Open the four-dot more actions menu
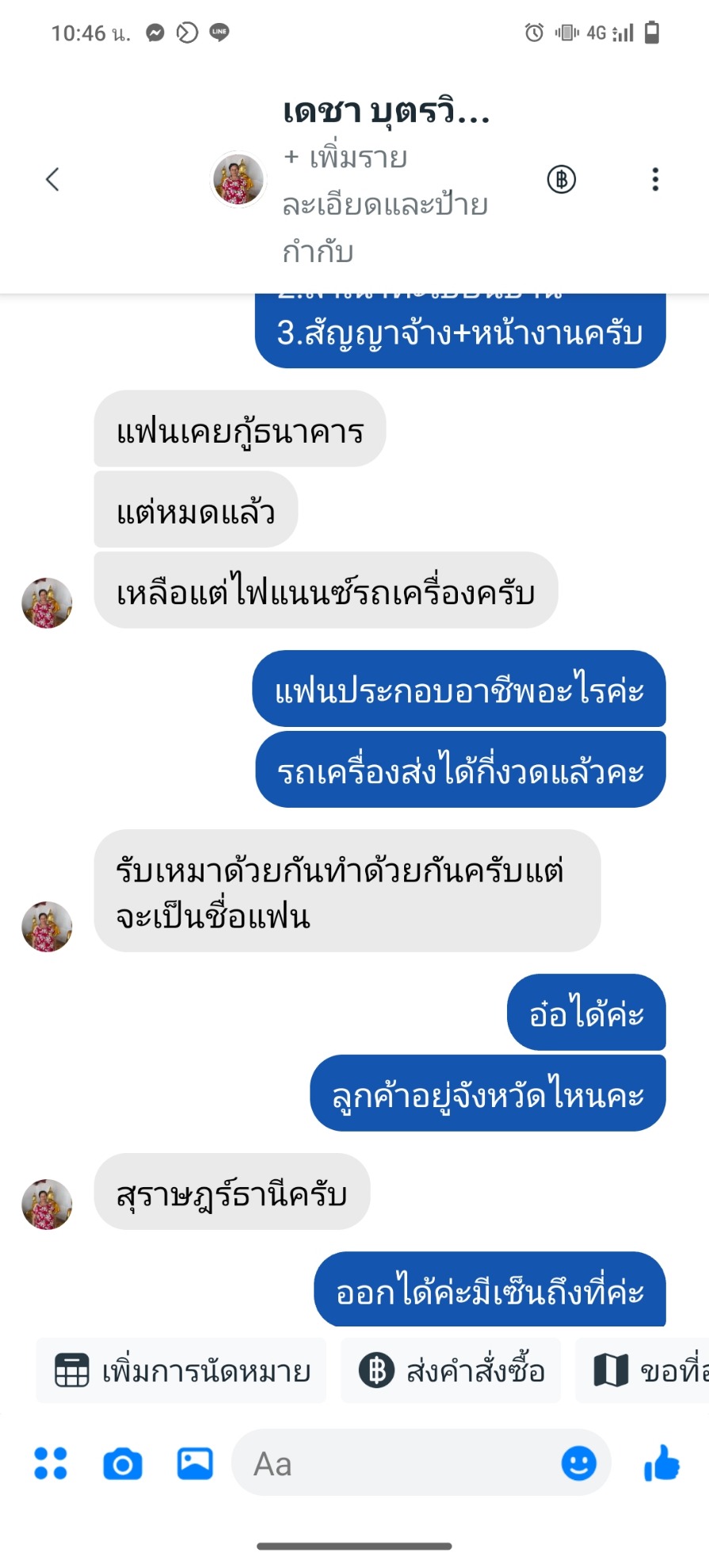709x1568 pixels. [51, 1463]
